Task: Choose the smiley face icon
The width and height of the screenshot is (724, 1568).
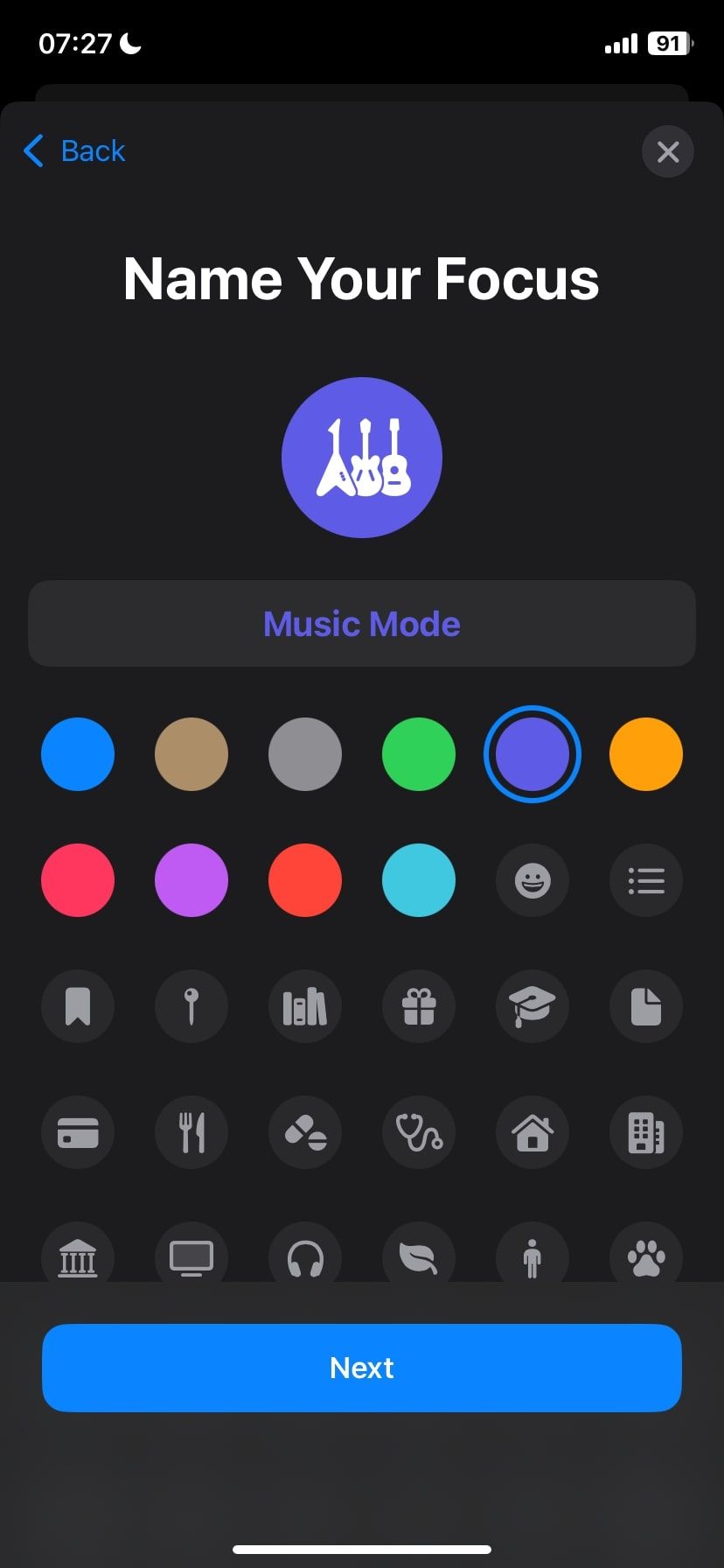Action: pyautogui.click(x=533, y=880)
